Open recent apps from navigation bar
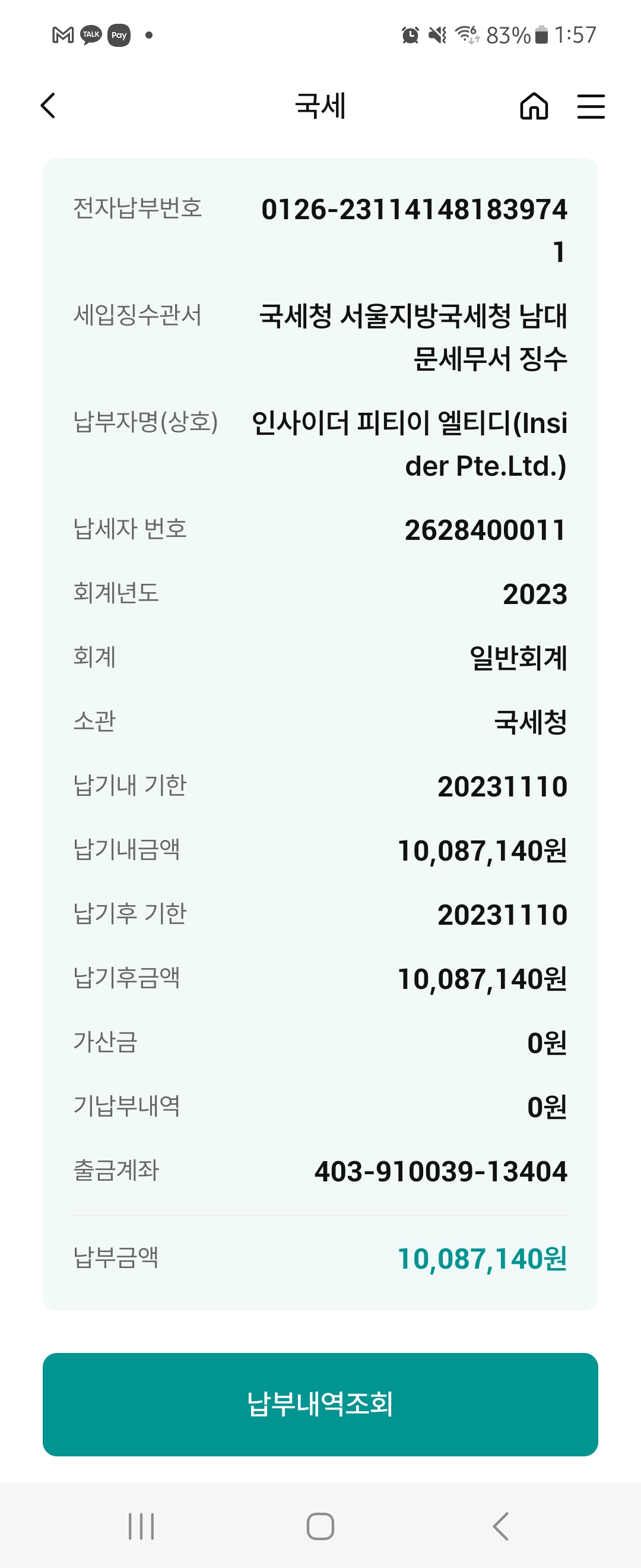 point(141,1526)
